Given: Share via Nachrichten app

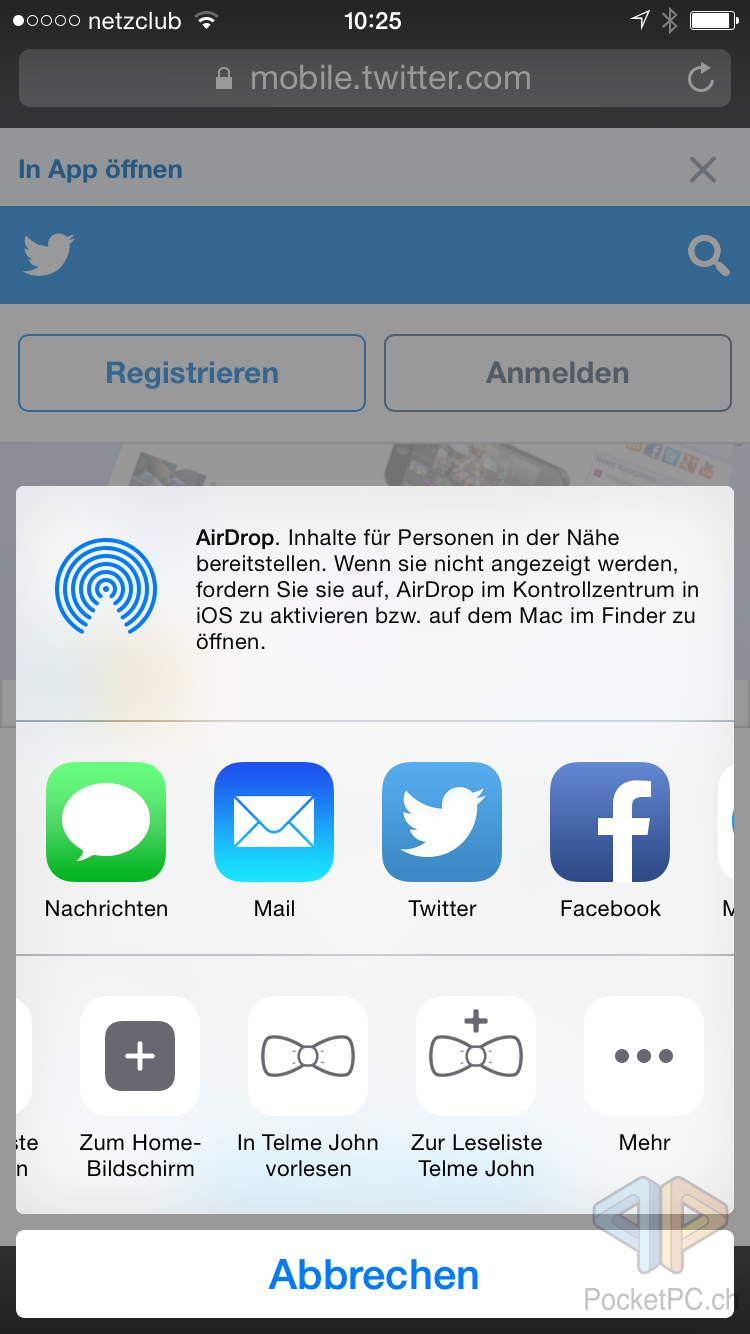Looking at the screenshot, I should [x=106, y=822].
